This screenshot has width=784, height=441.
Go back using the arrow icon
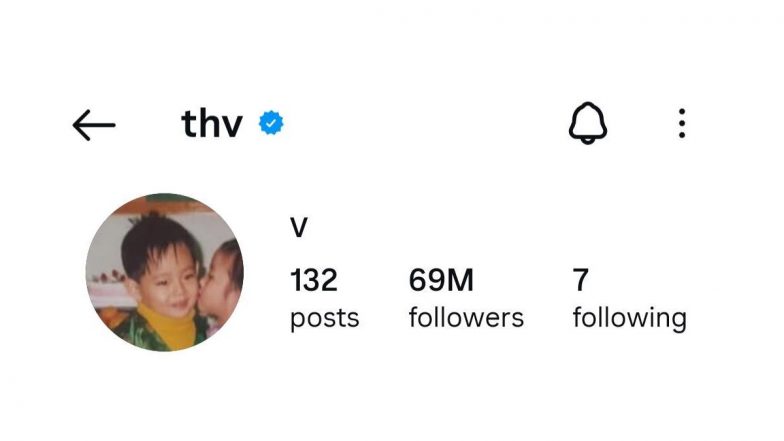94,125
